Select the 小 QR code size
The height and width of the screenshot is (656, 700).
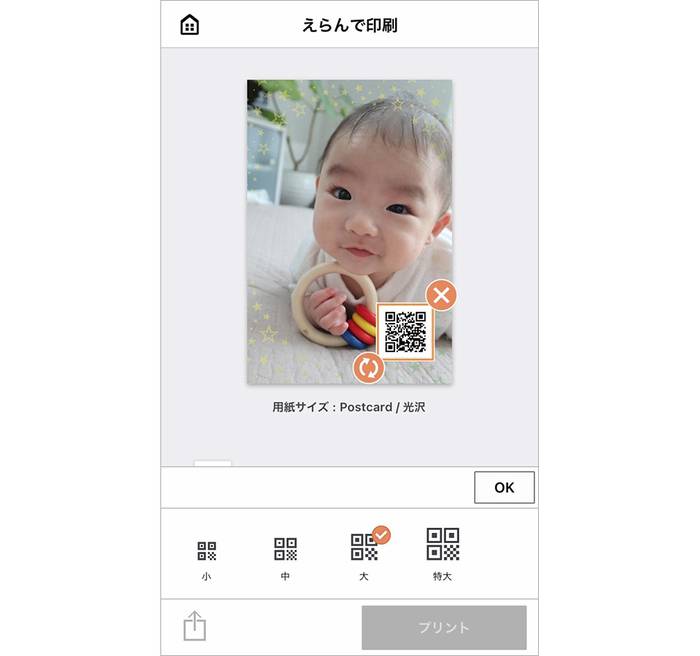(x=207, y=557)
